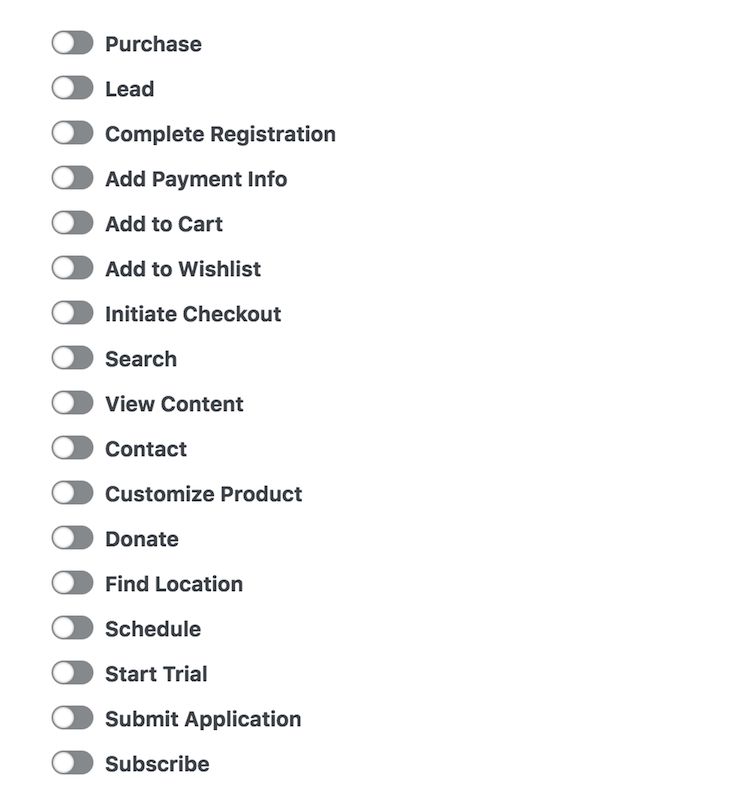Switch on Add to Cart
The height and width of the screenshot is (809, 742).
72,223
